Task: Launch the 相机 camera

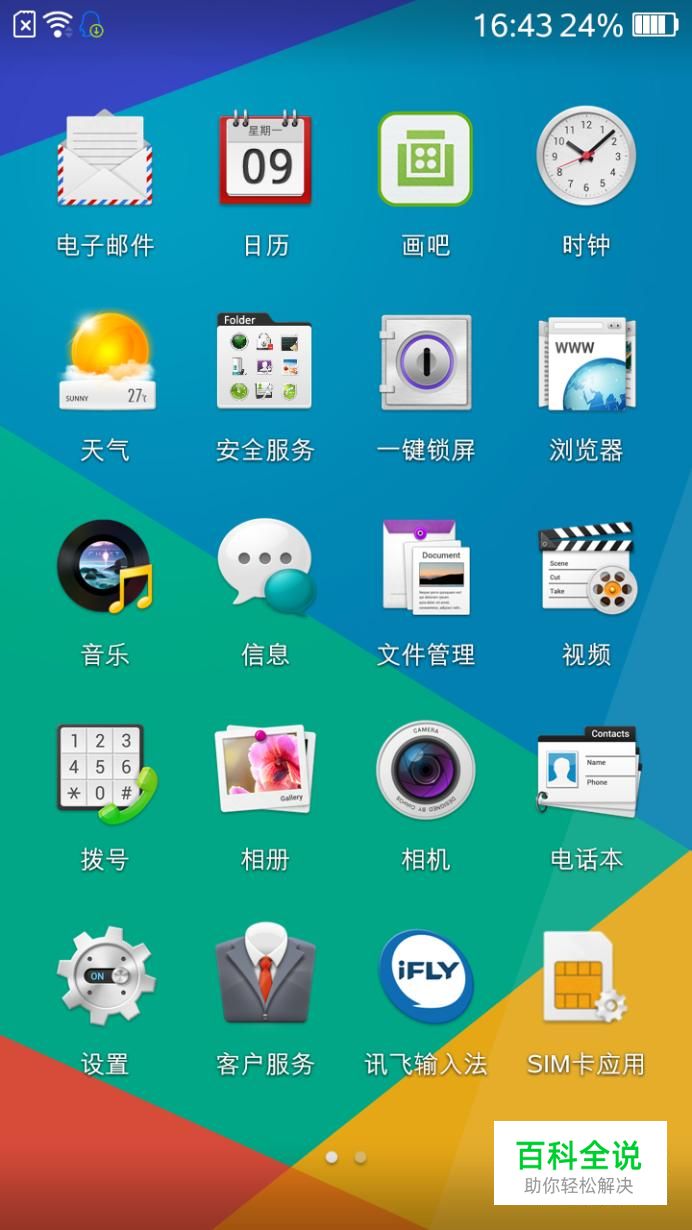Action: (x=425, y=773)
